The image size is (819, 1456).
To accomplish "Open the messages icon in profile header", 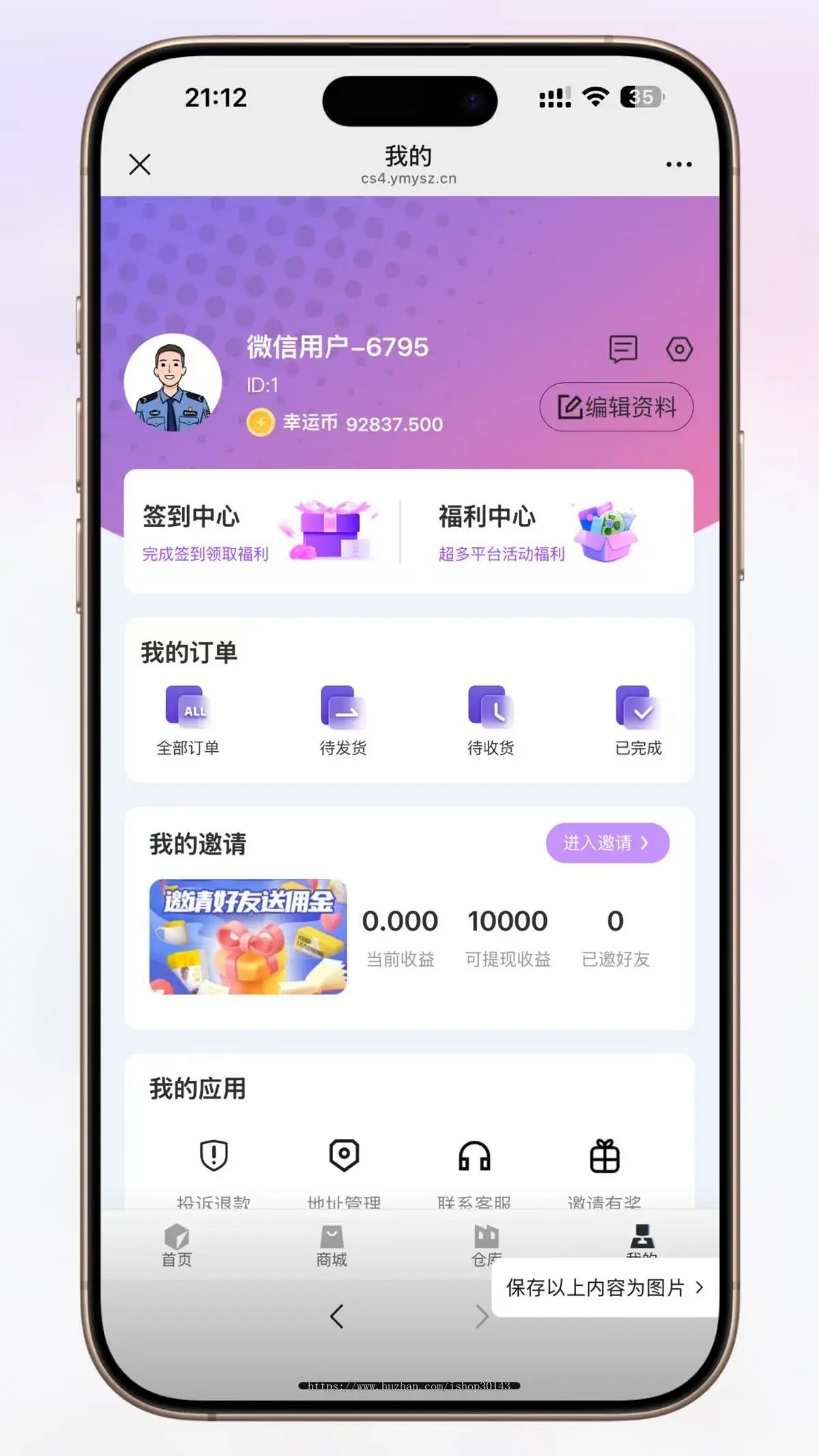I will [x=622, y=349].
